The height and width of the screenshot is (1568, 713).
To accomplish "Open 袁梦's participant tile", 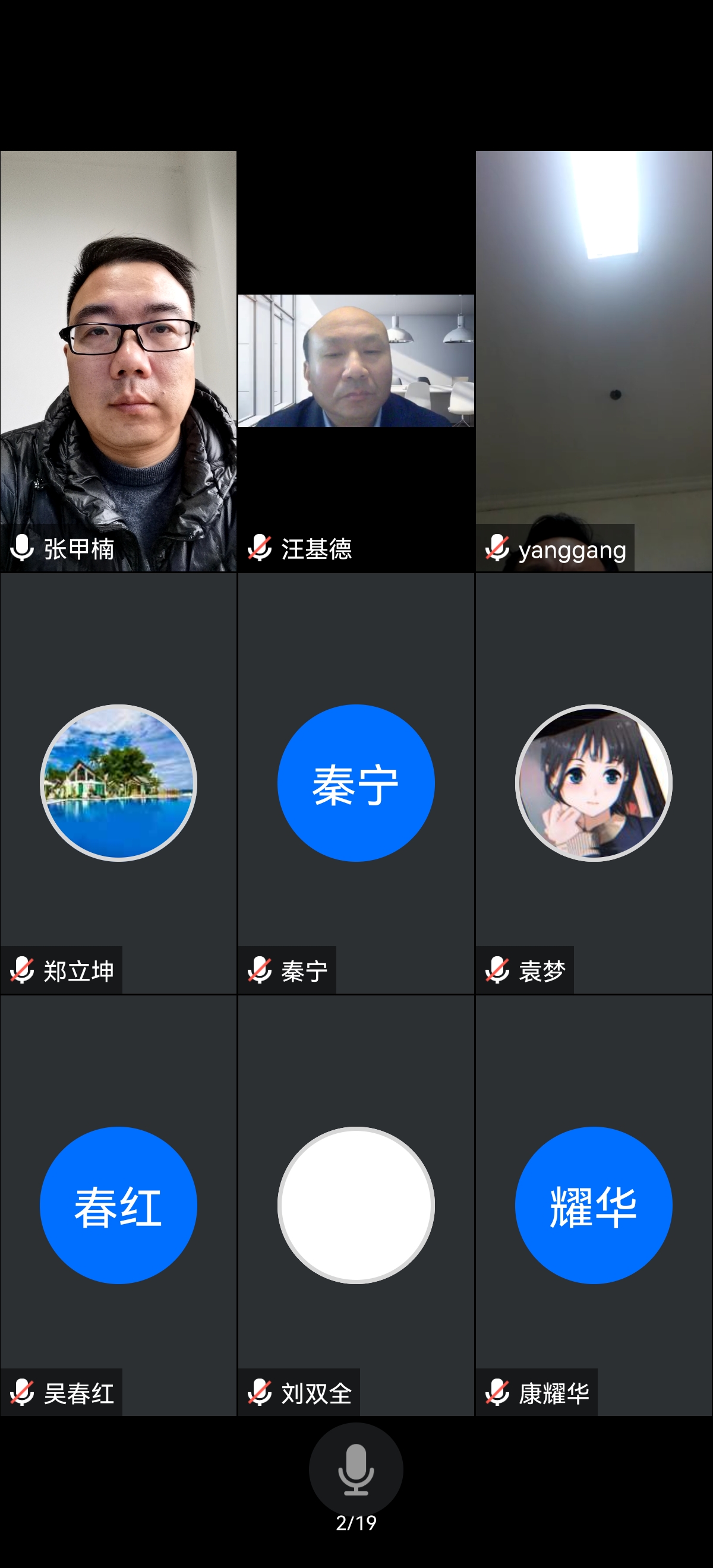I will coord(594,783).
